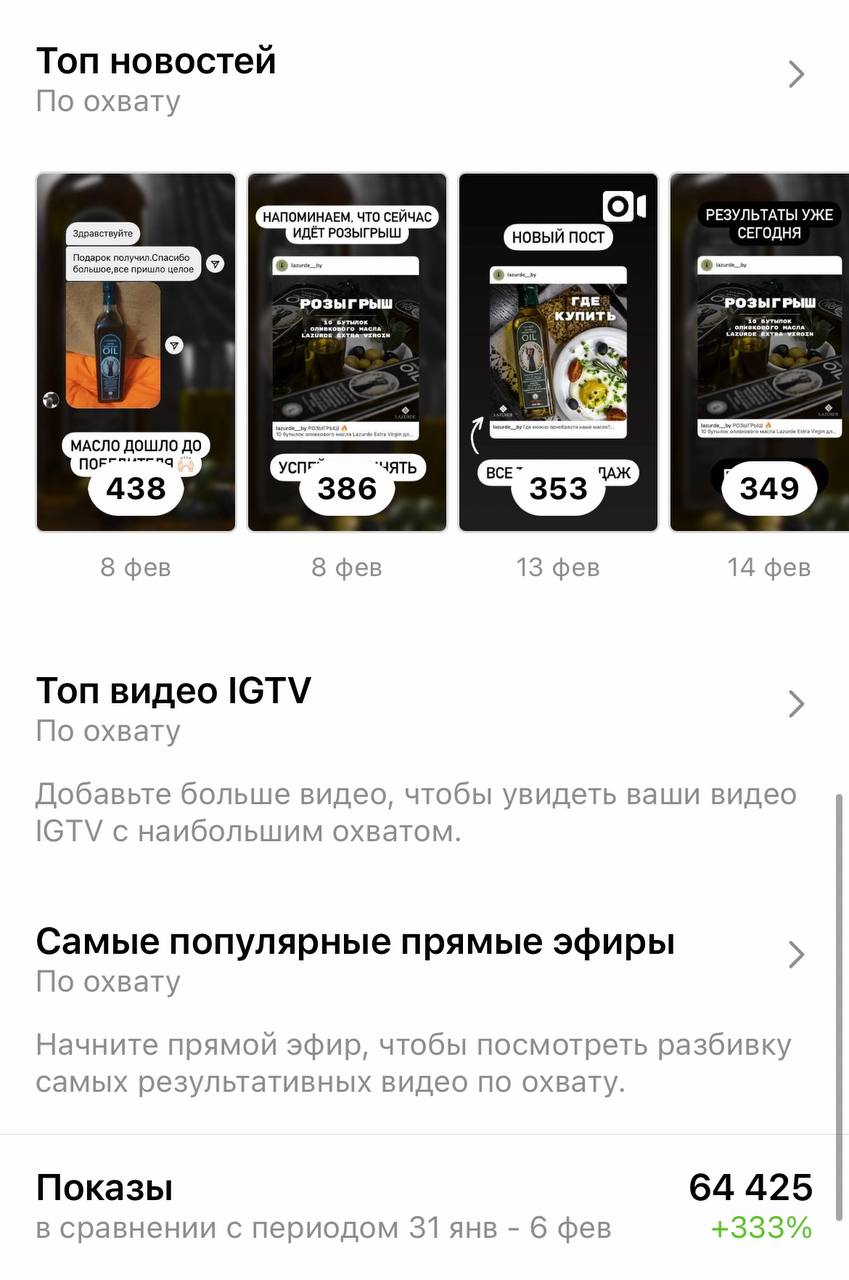Open the Топ новостей section chevron
This screenshot has height=1280, width=849.
796,75
